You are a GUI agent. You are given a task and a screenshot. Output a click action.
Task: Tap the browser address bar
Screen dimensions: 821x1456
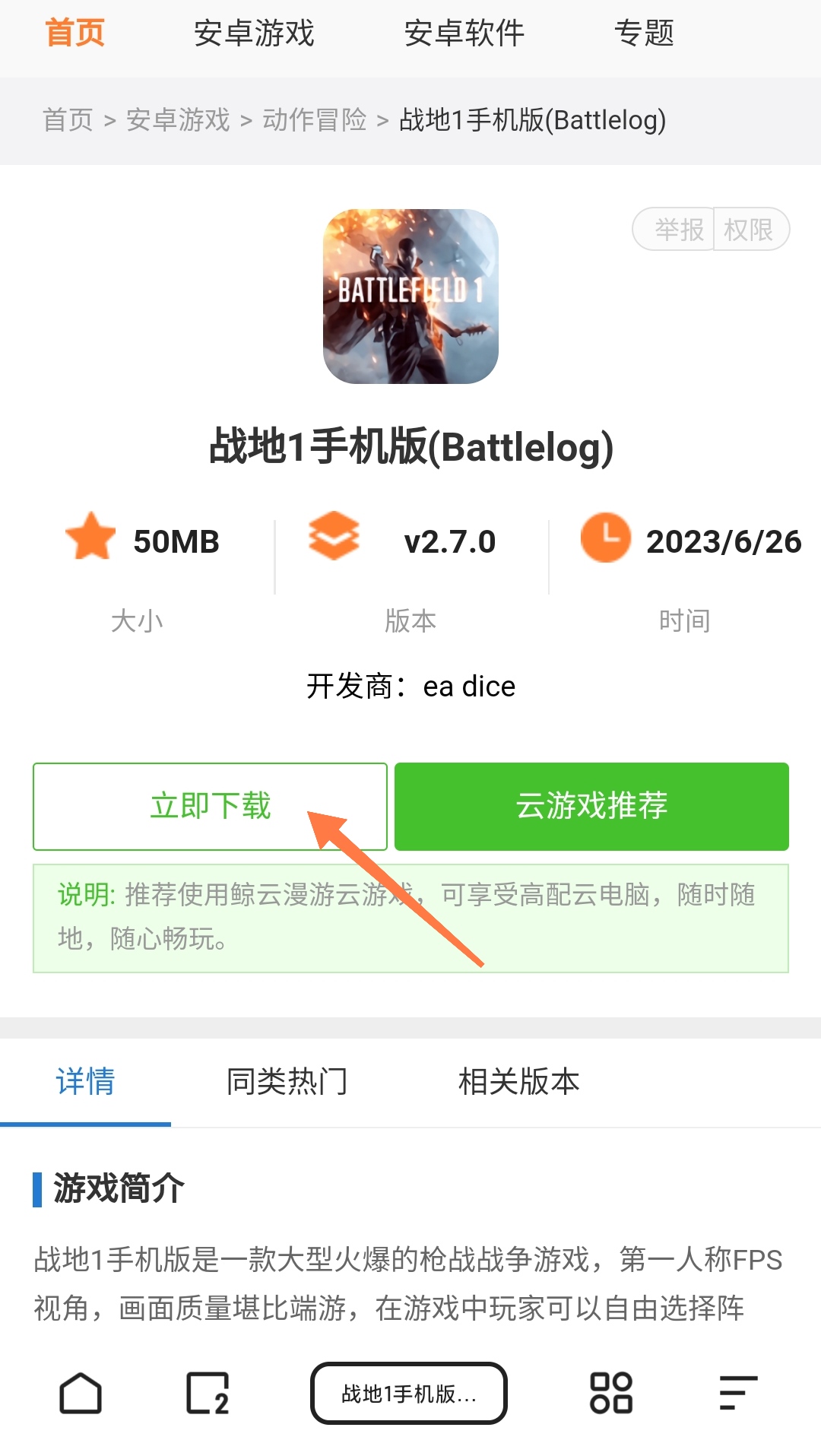pyautogui.click(x=409, y=1393)
